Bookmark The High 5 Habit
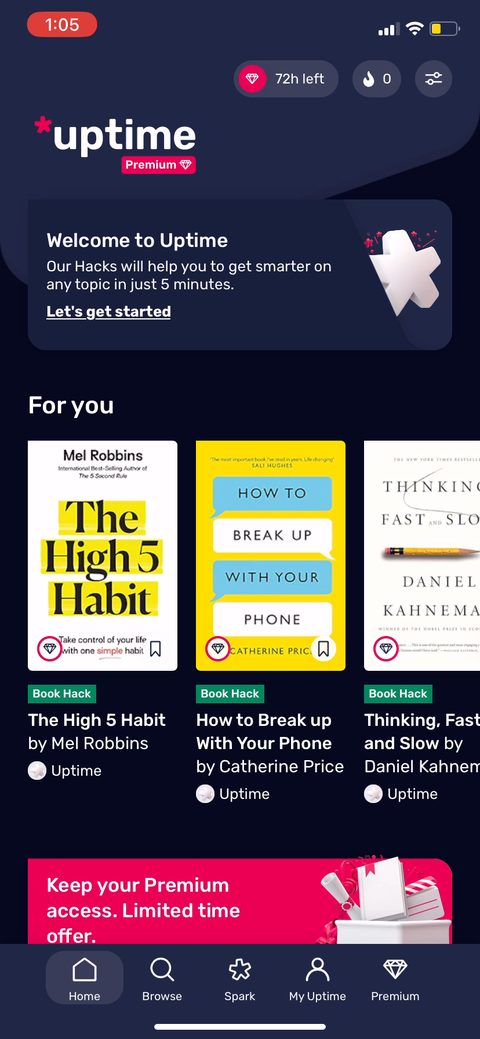Screen dimensions: 480x1039 [155, 649]
